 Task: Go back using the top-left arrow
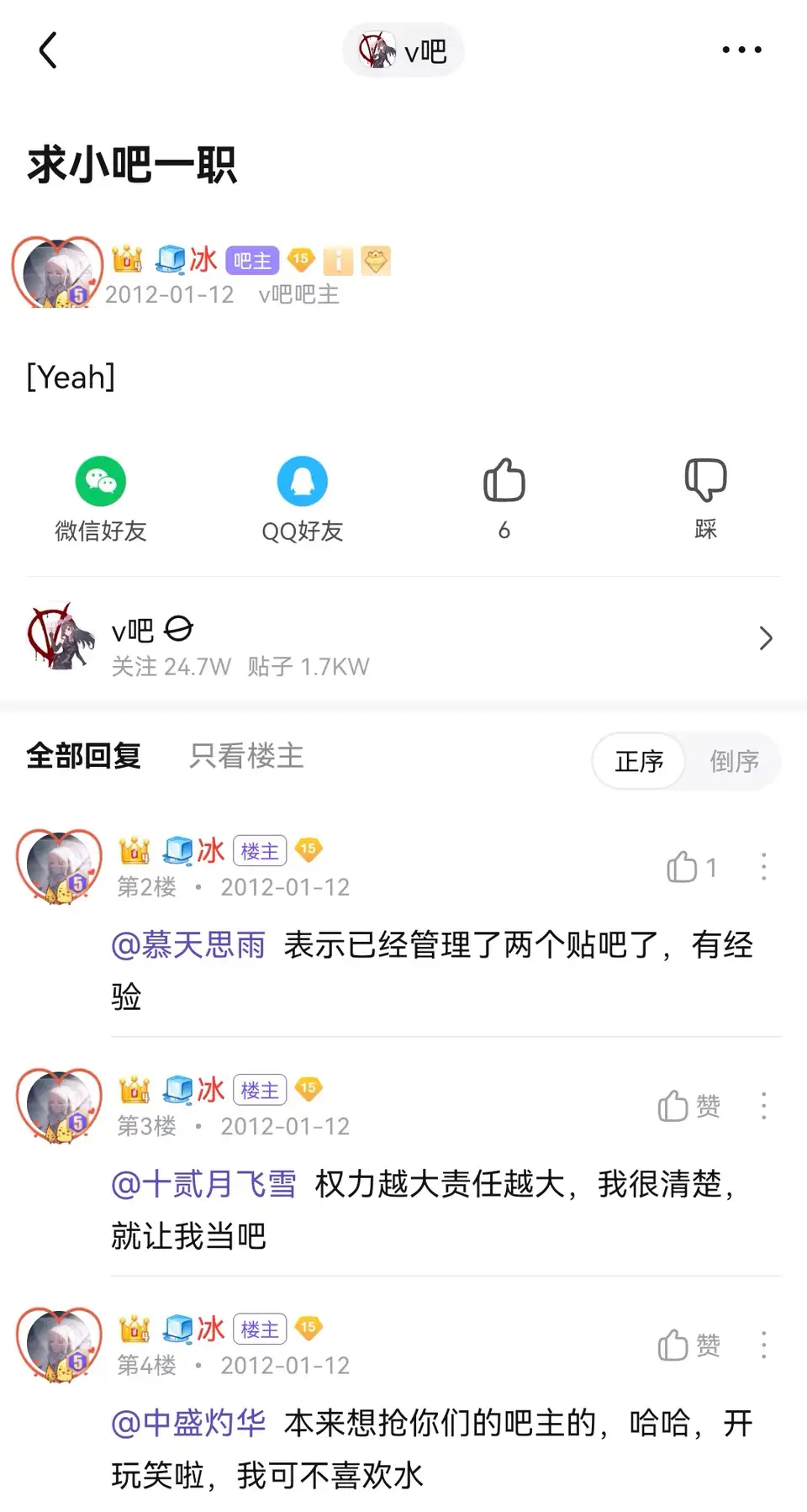tap(49, 50)
